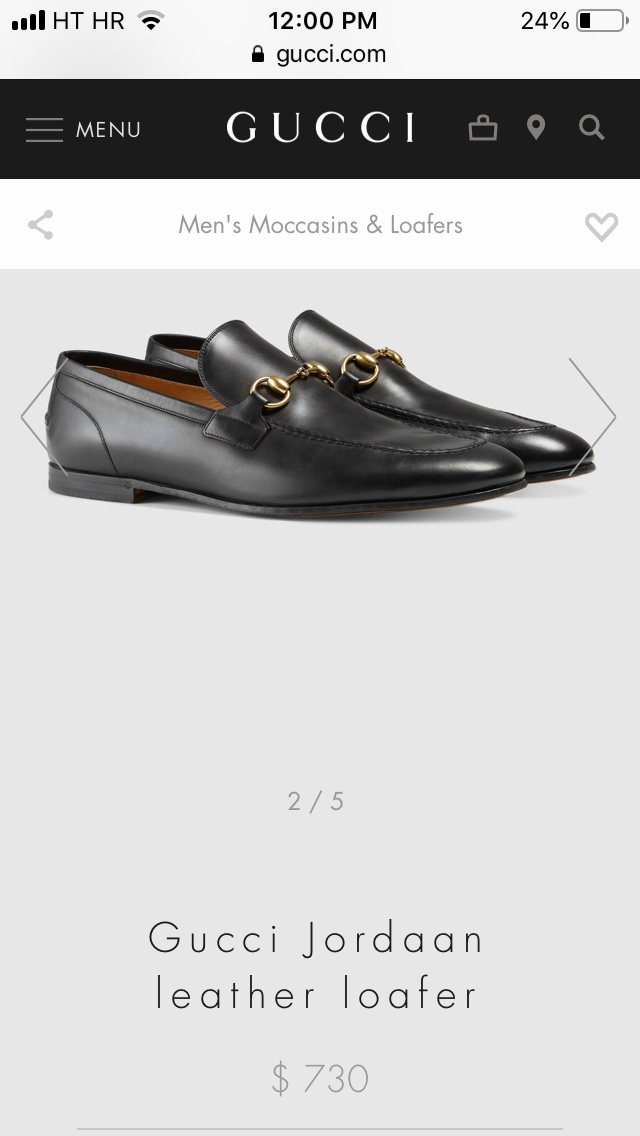Open the site search
This screenshot has width=640, height=1136.
coord(592,128)
